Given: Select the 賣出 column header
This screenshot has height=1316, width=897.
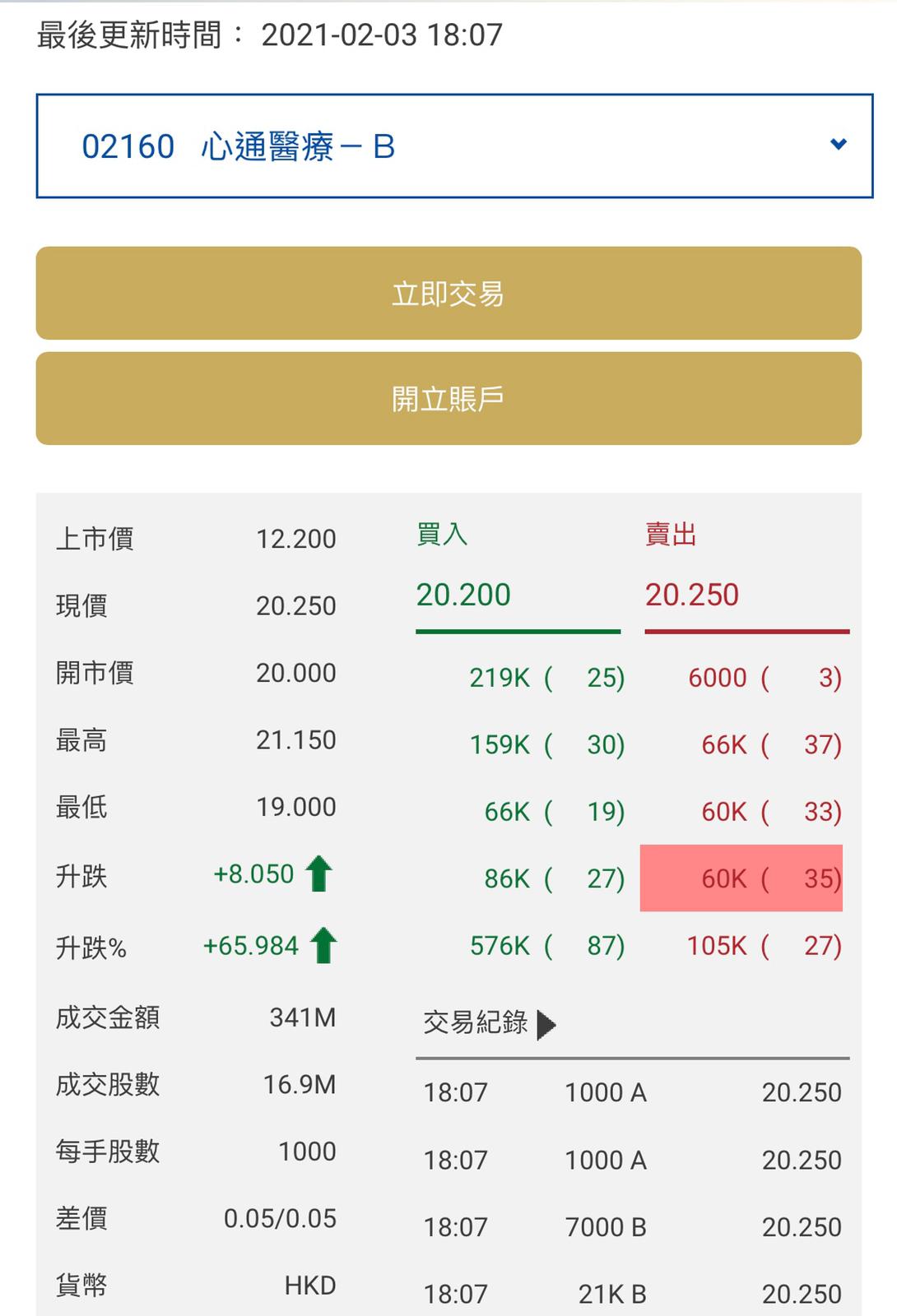Looking at the screenshot, I should (x=671, y=535).
